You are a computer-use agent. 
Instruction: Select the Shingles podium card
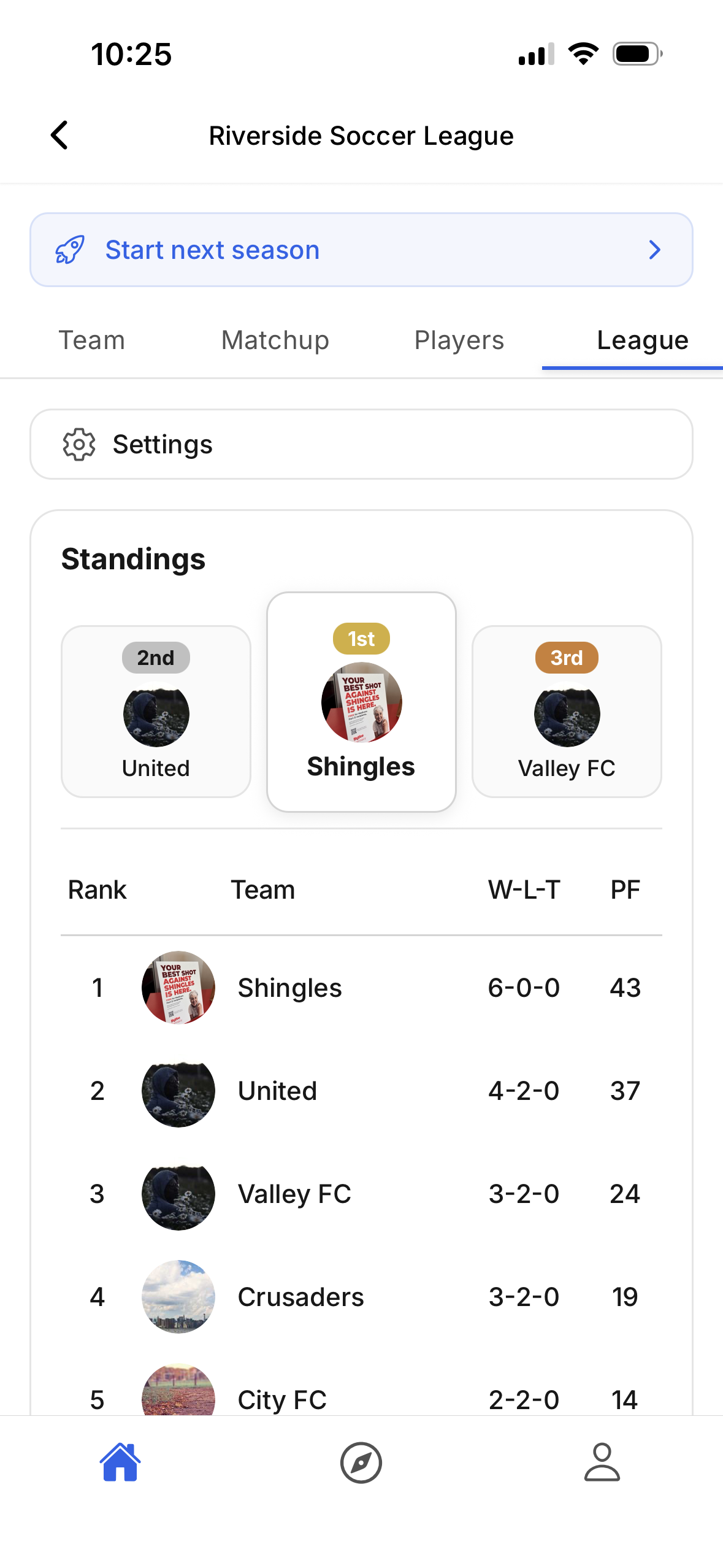(x=361, y=701)
